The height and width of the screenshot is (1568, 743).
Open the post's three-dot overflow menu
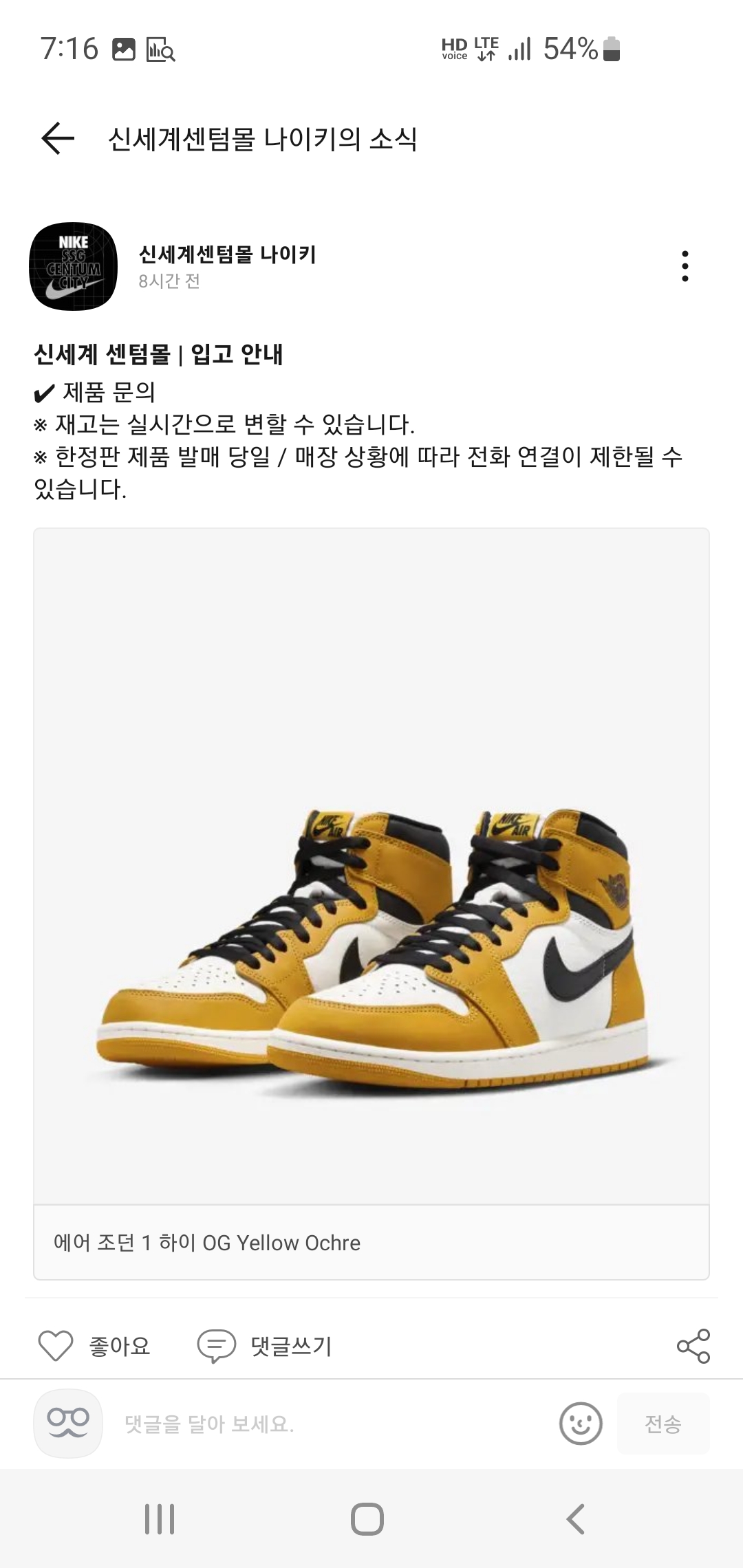point(685,266)
